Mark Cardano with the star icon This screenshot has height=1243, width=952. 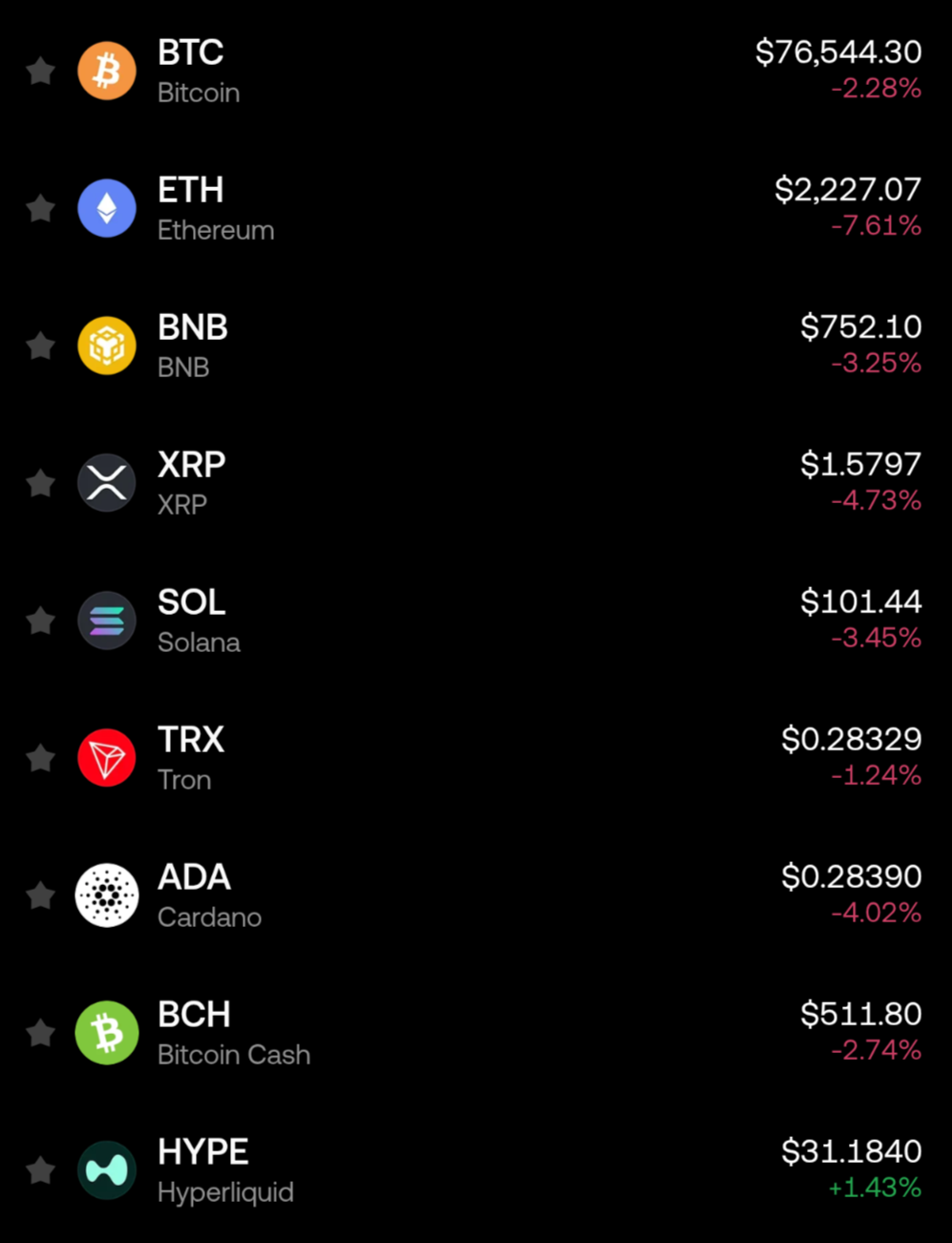(x=40, y=895)
